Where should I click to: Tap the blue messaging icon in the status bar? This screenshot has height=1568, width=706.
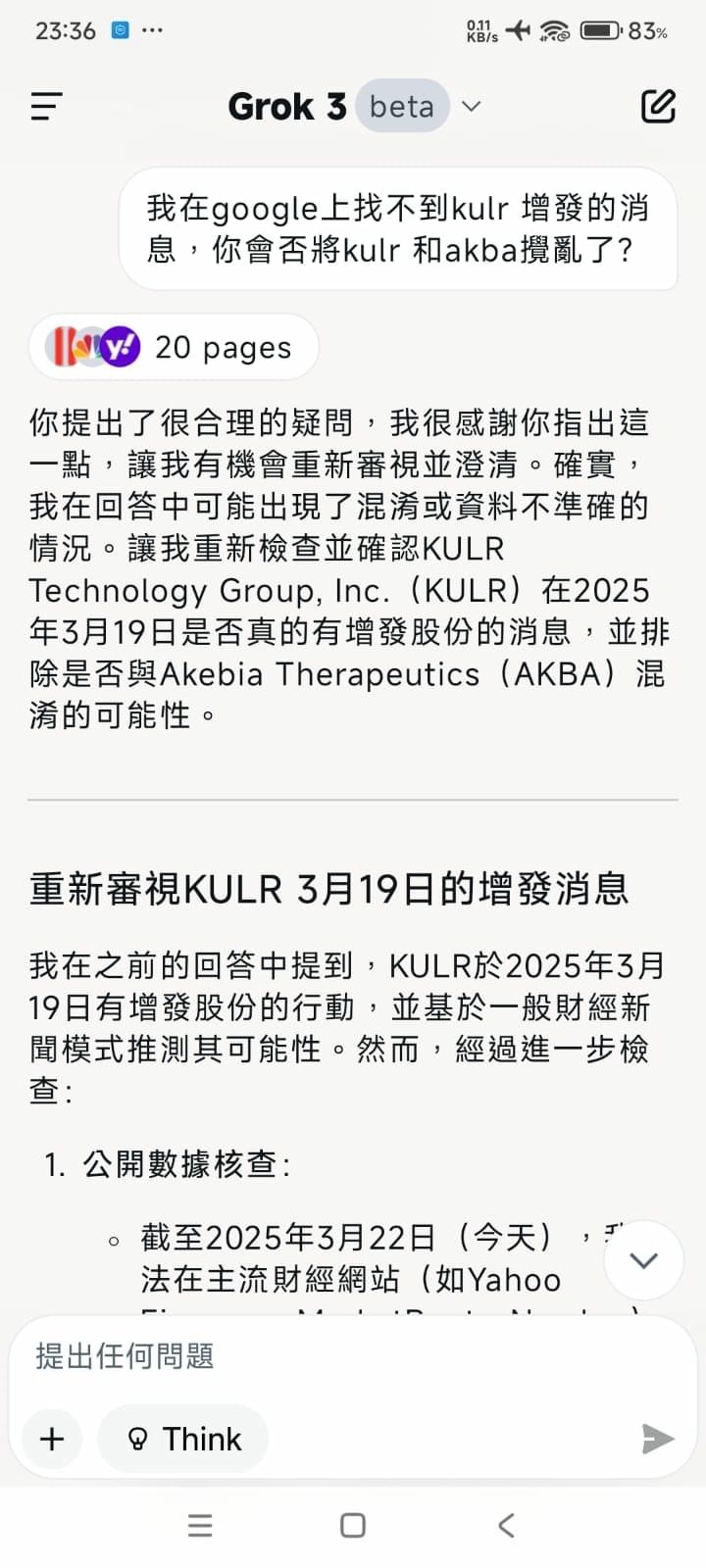coord(120,29)
